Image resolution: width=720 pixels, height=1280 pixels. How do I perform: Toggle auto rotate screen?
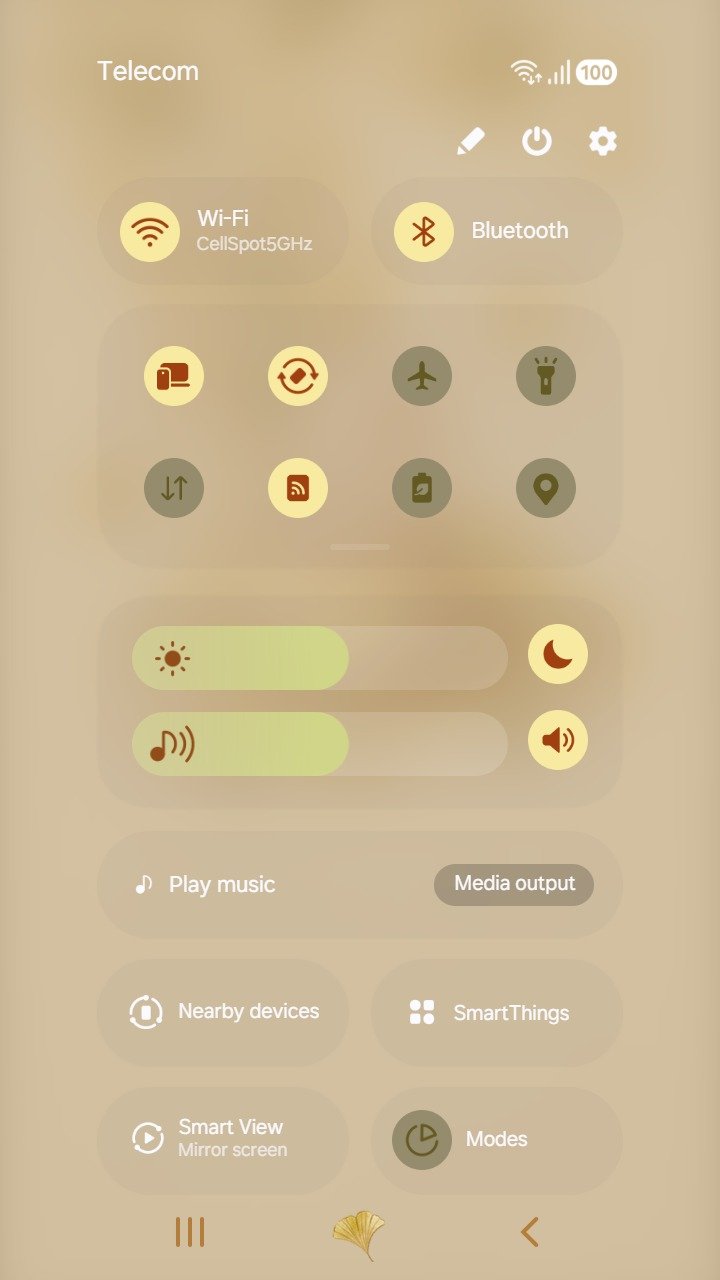pyautogui.click(x=298, y=377)
